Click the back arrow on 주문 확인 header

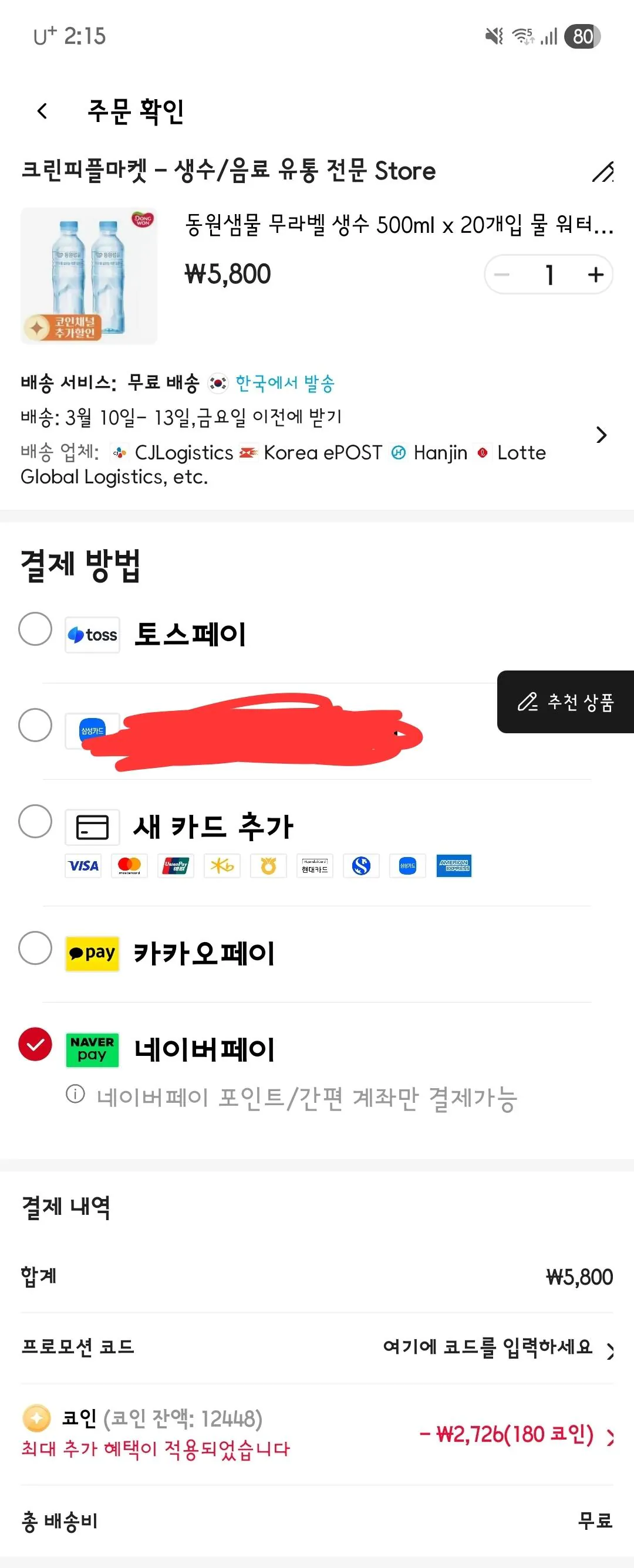(x=42, y=111)
